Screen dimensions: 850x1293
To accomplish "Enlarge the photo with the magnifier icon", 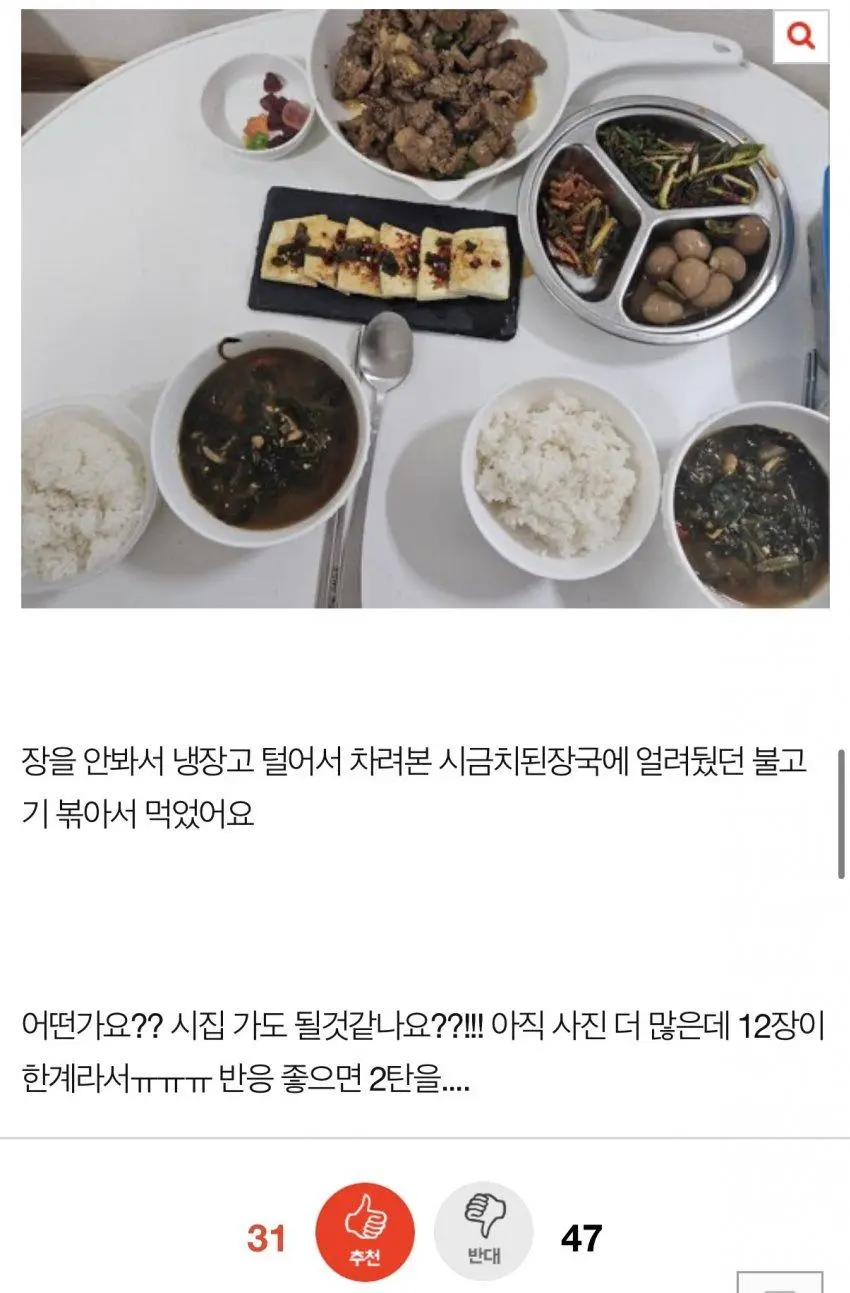I will tap(801, 37).
